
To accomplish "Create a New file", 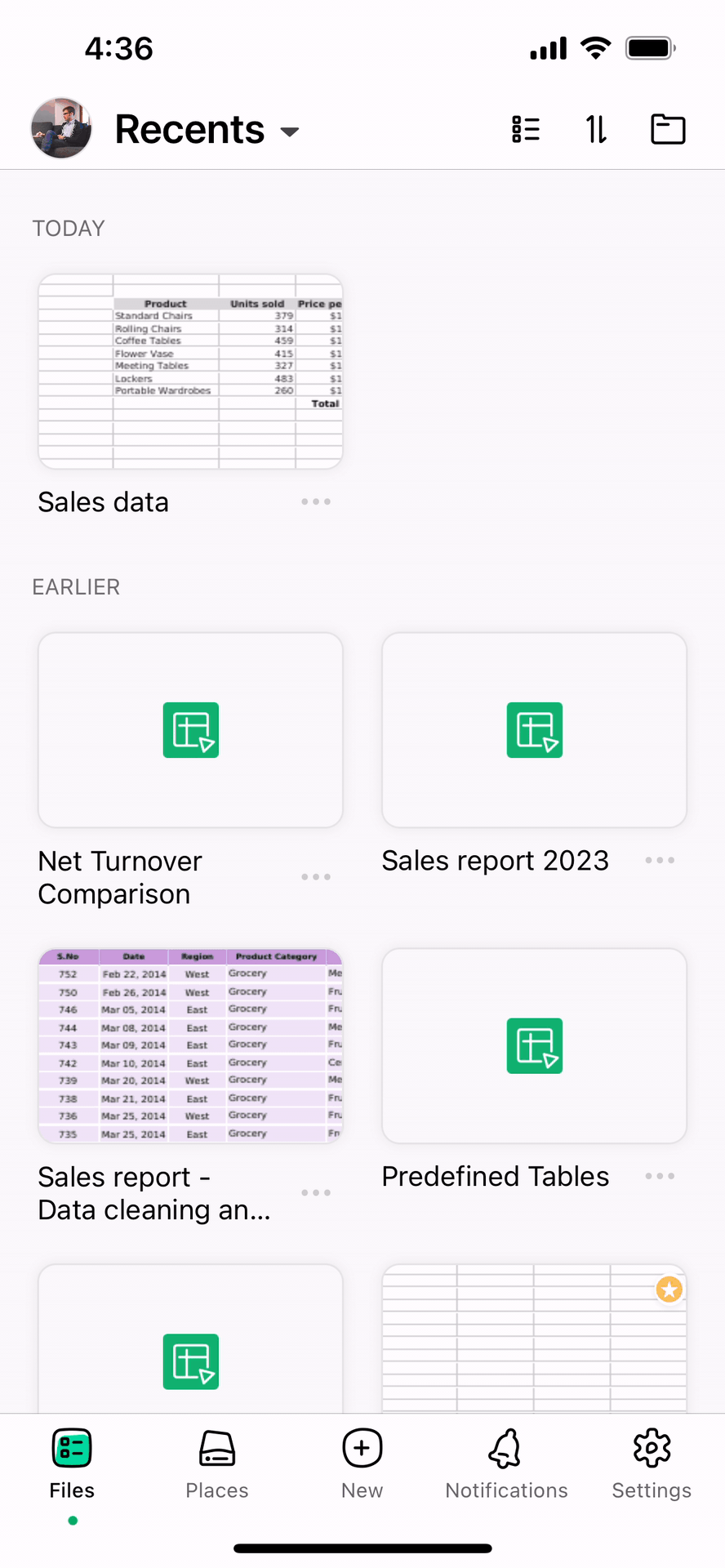I will pyautogui.click(x=362, y=1464).
